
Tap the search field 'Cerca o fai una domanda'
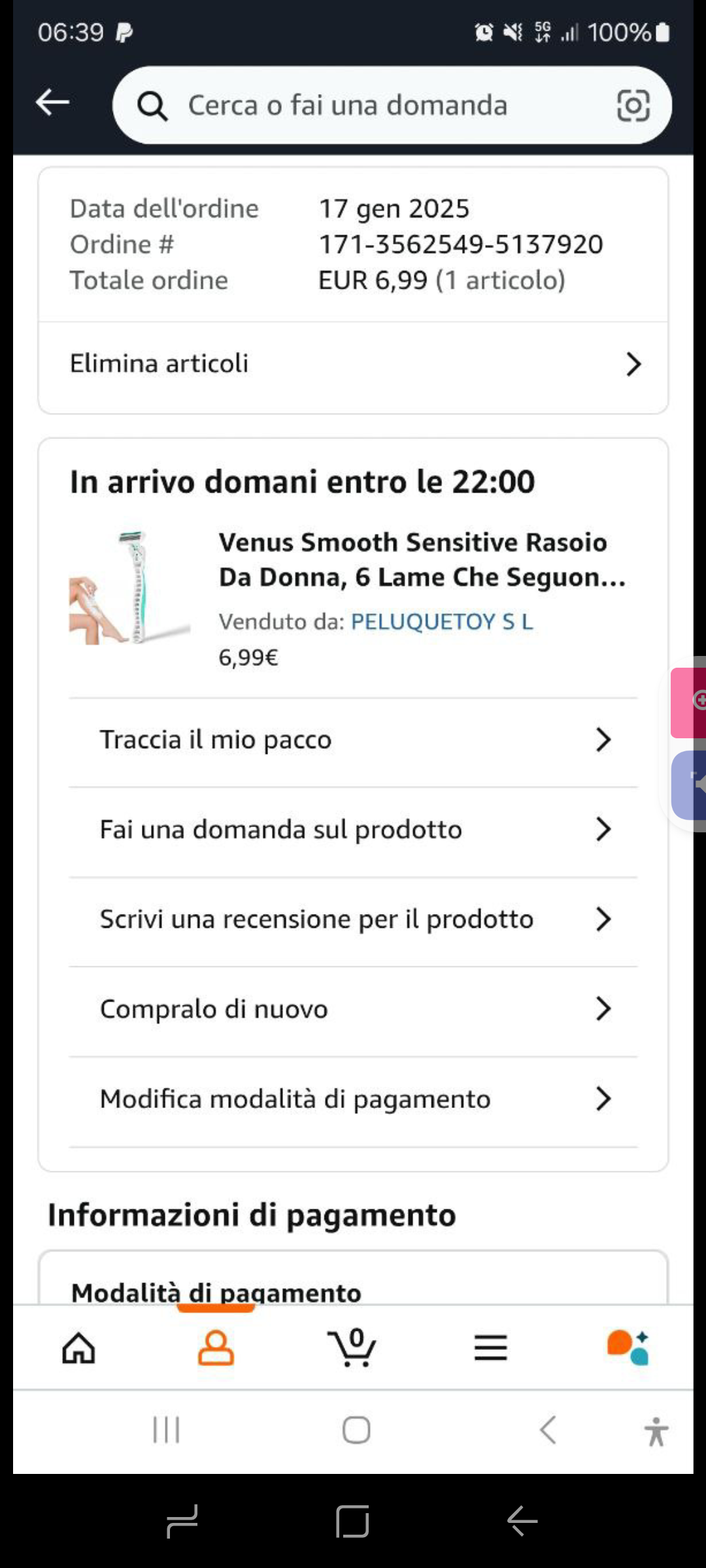[366, 105]
